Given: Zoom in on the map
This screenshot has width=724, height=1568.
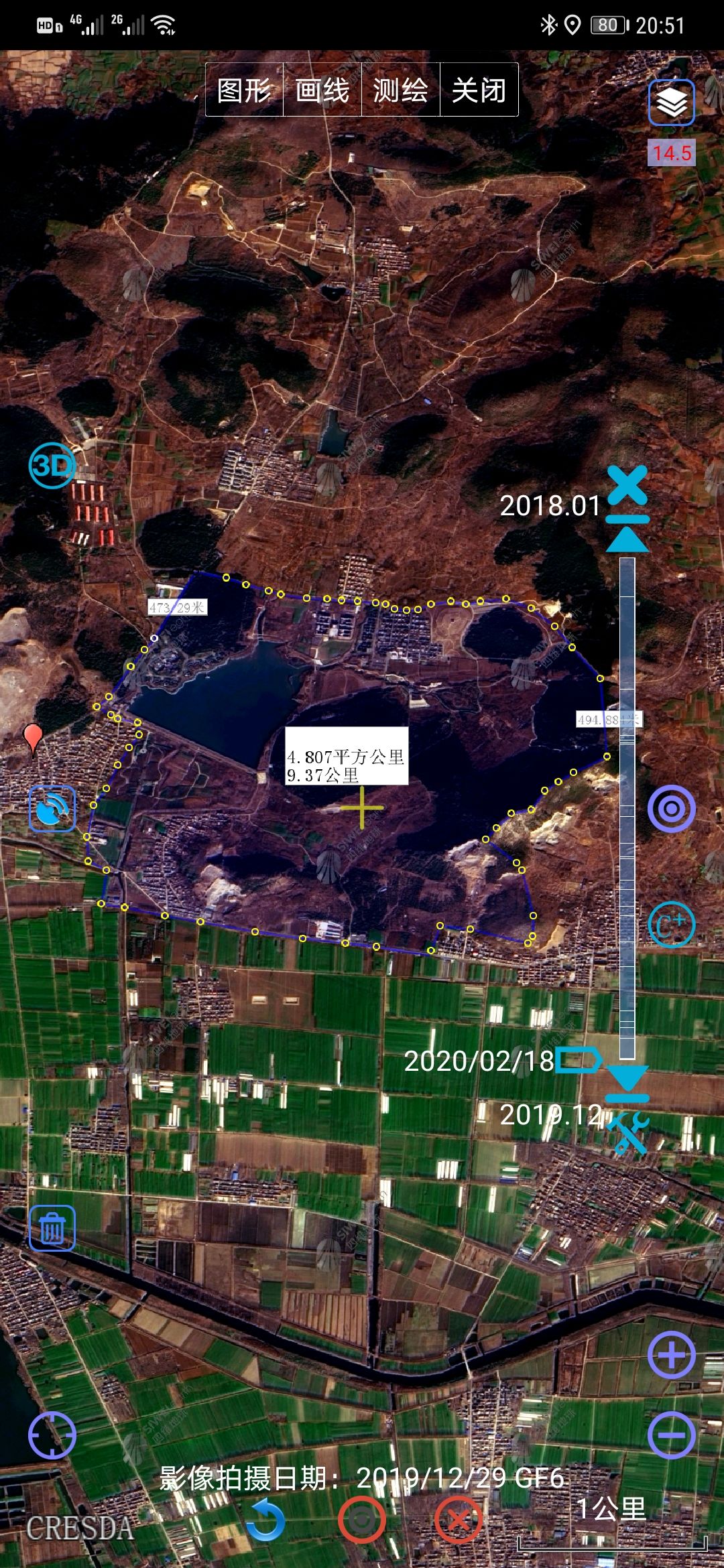Looking at the screenshot, I should (671, 1355).
